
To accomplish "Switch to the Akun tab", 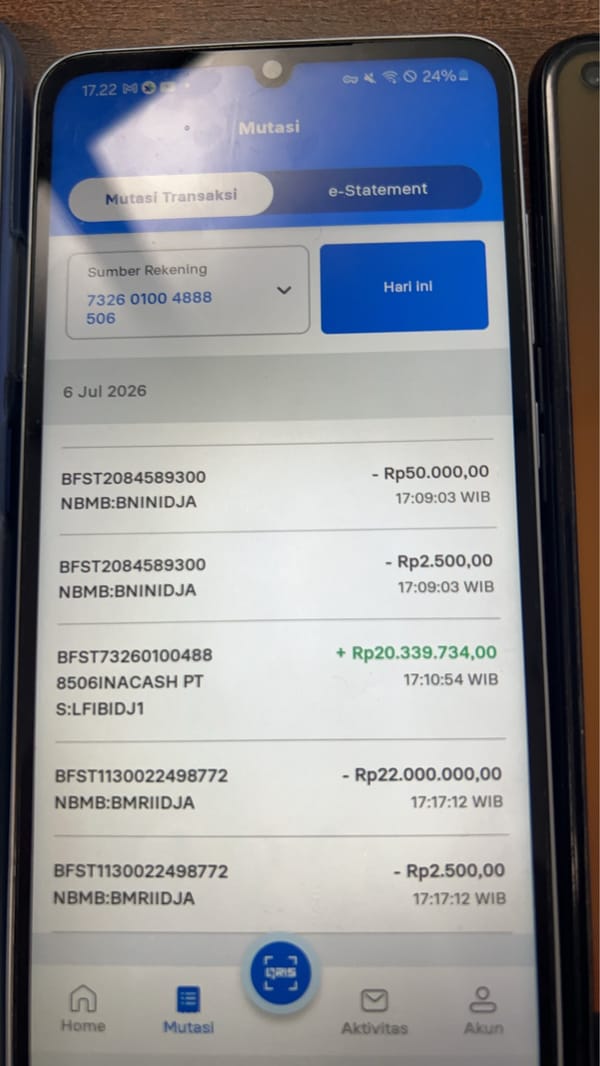I will pos(483,1011).
